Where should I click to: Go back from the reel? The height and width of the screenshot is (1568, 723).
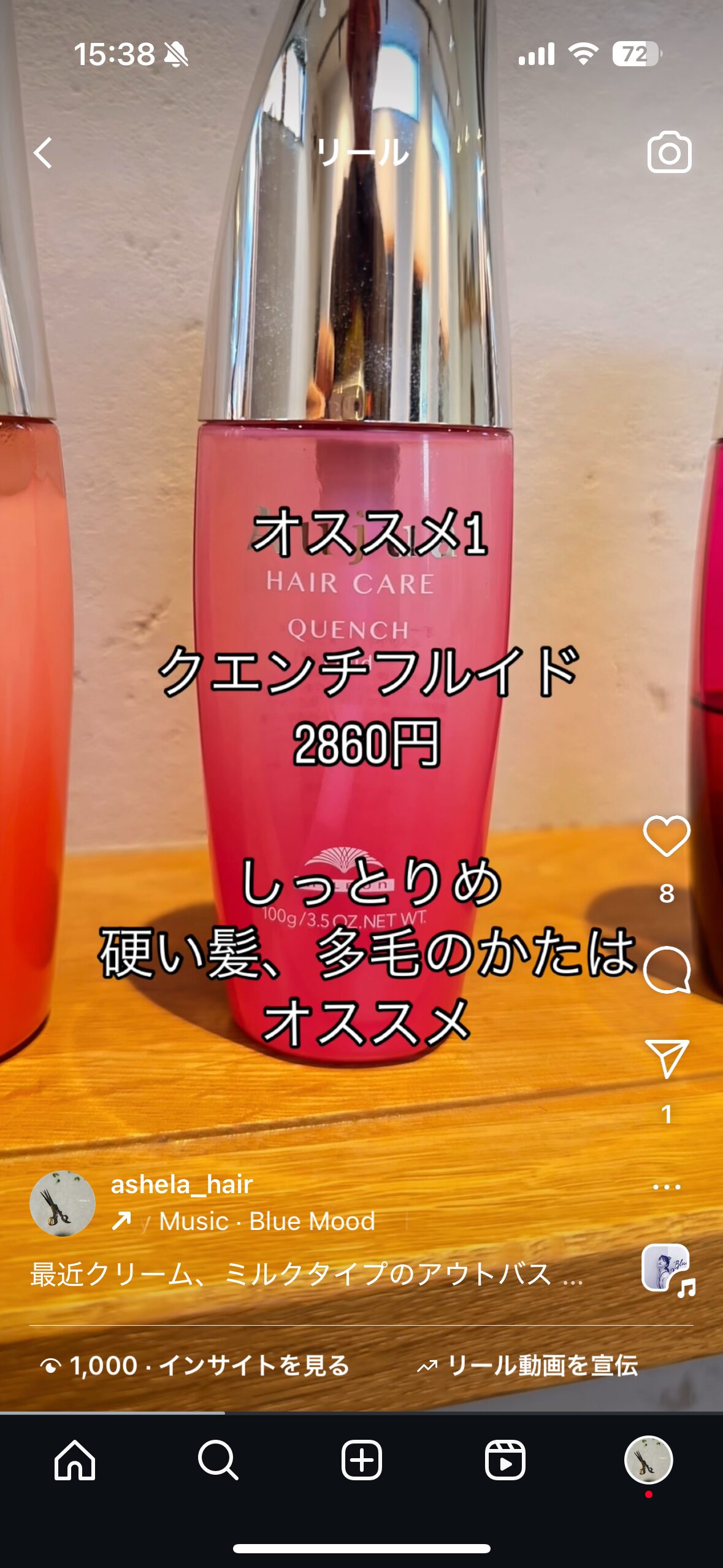pos(43,152)
